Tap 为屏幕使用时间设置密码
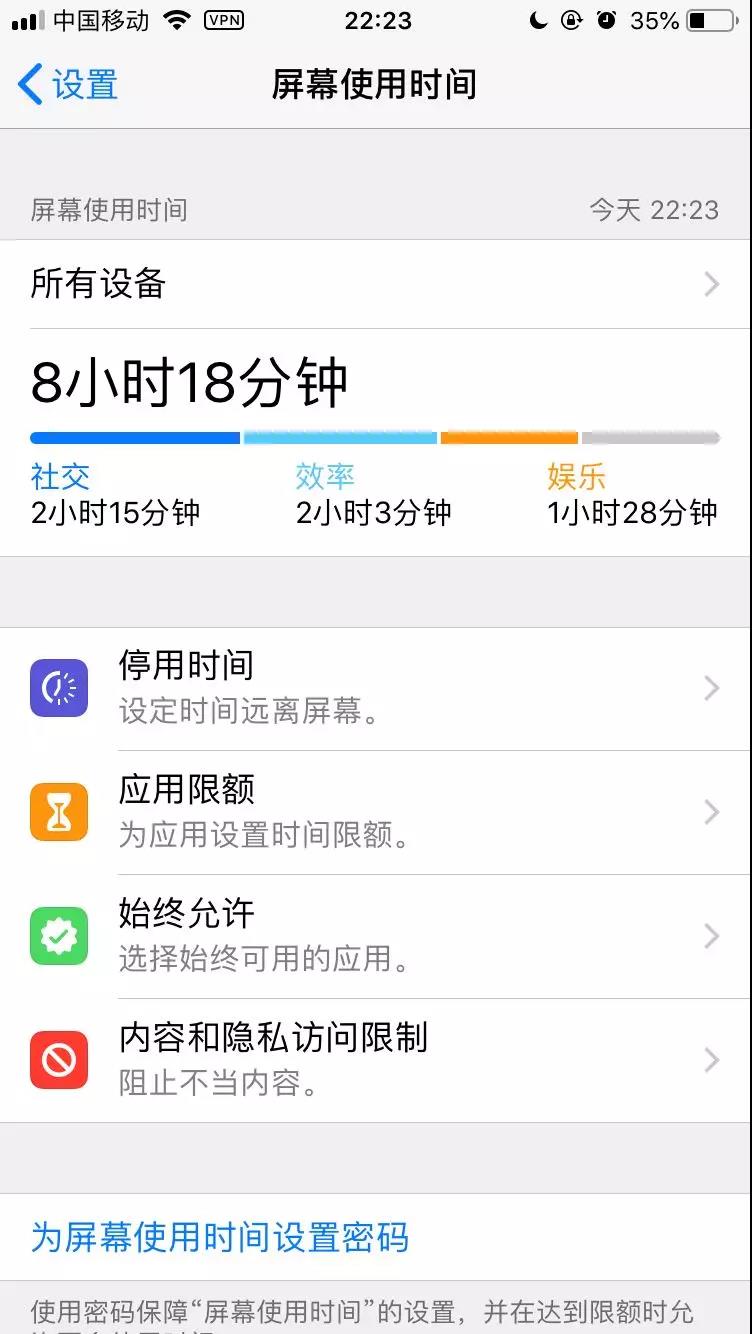Image resolution: width=752 pixels, height=1334 pixels. [x=220, y=1237]
